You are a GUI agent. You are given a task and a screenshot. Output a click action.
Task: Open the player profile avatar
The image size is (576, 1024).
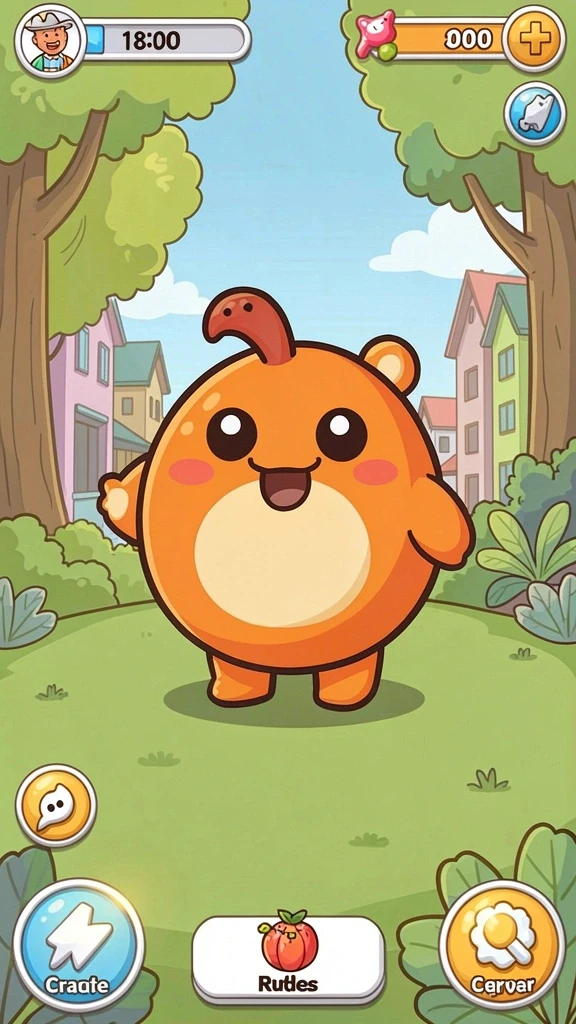pos(51,41)
